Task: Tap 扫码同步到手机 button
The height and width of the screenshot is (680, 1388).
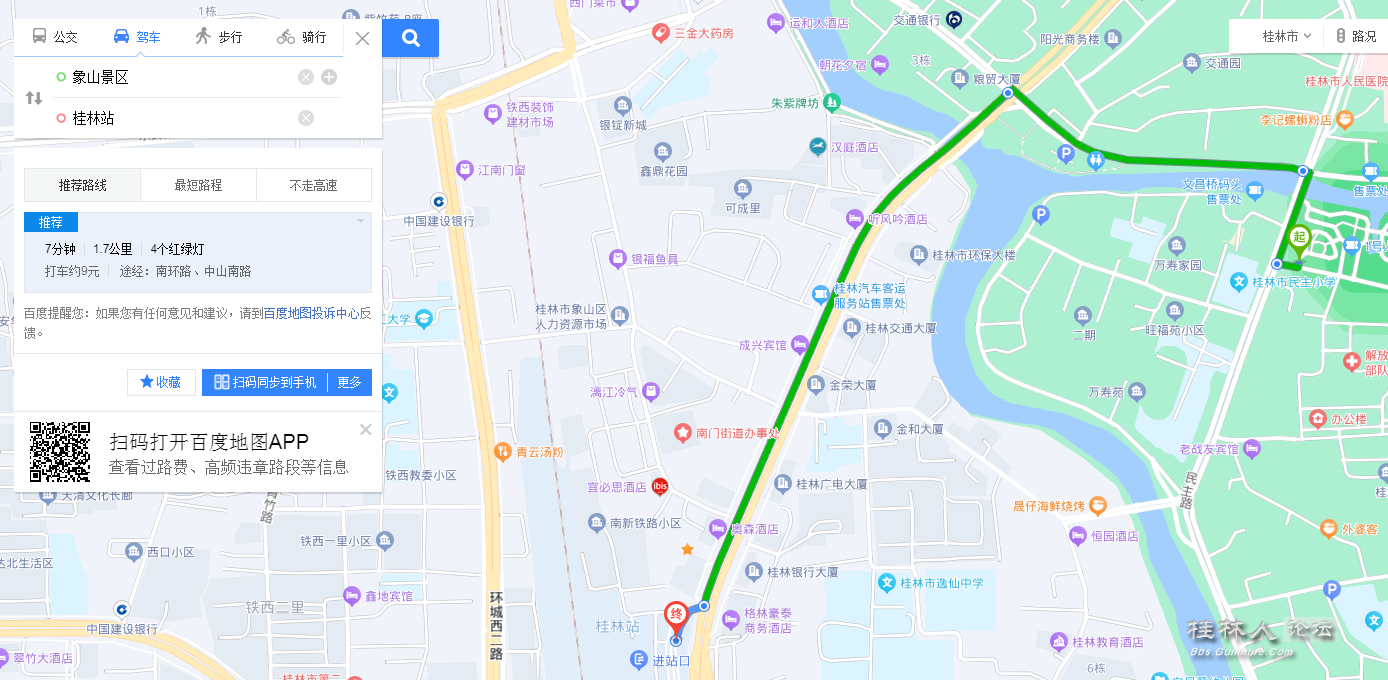Action: (x=265, y=382)
